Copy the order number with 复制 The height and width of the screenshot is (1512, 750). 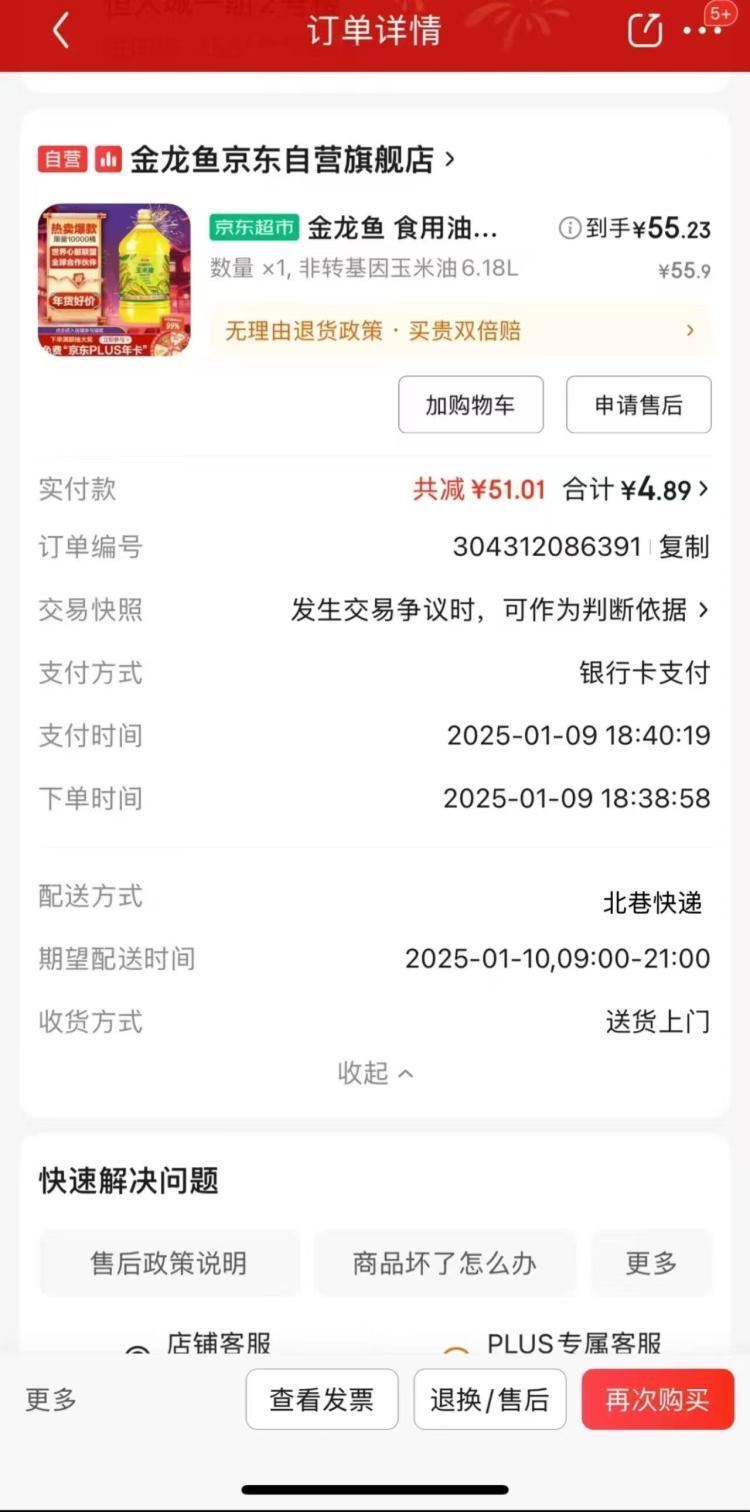(x=685, y=547)
